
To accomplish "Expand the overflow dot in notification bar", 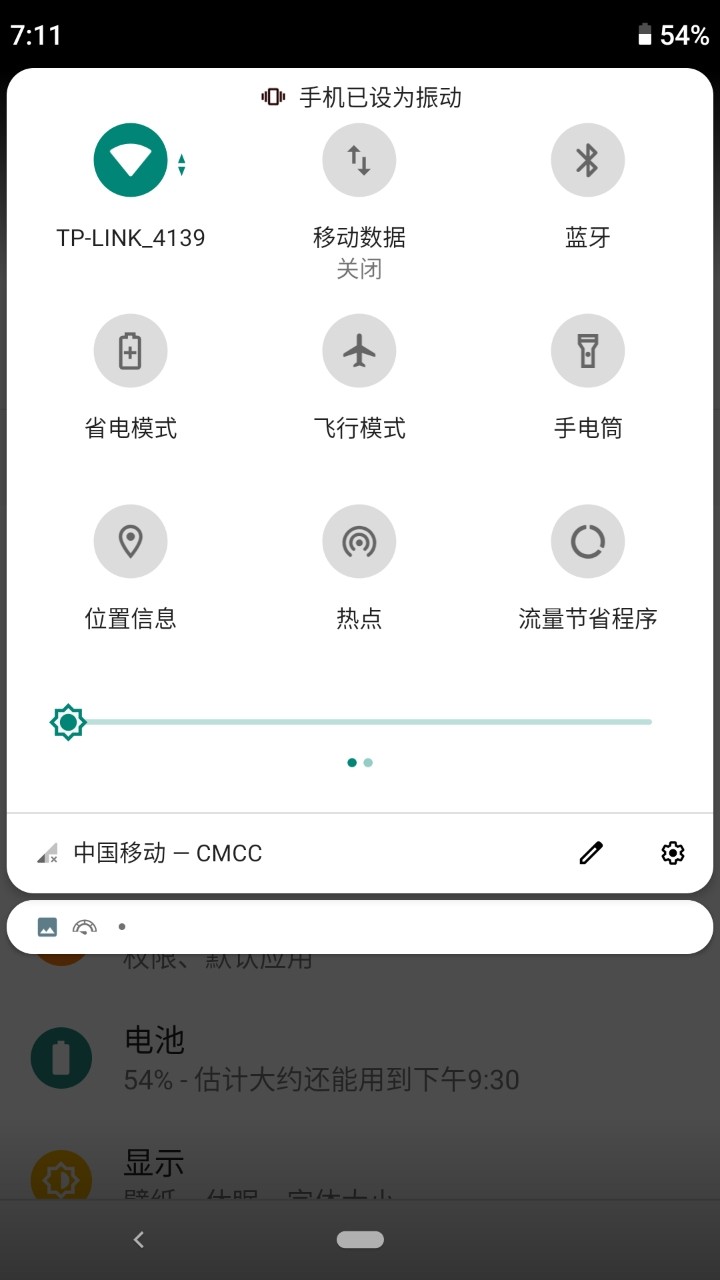I will point(122,926).
